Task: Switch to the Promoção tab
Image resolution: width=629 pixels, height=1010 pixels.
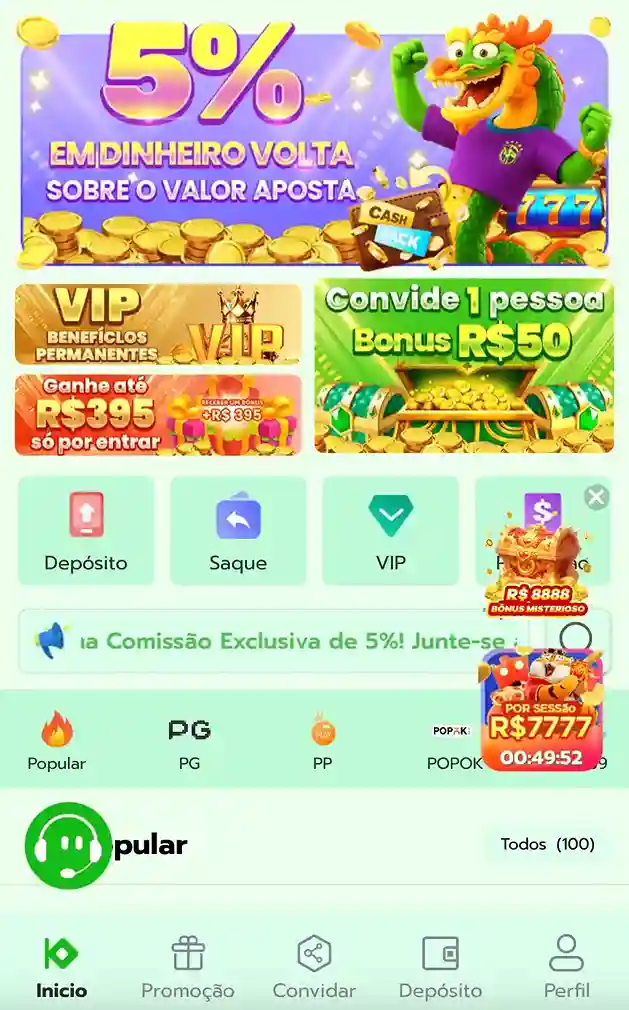Action: 187,967
